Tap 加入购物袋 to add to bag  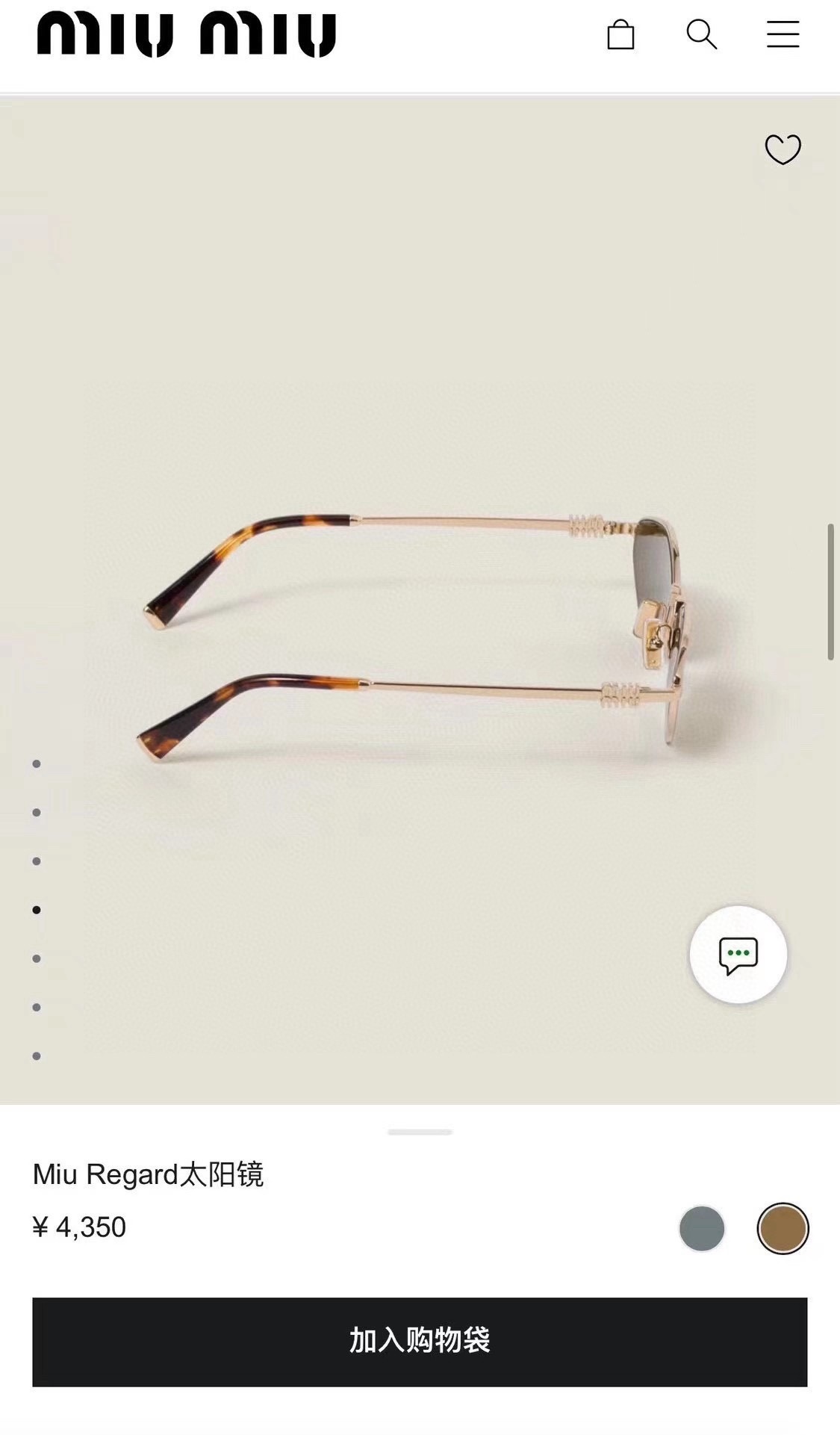click(420, 1342)
